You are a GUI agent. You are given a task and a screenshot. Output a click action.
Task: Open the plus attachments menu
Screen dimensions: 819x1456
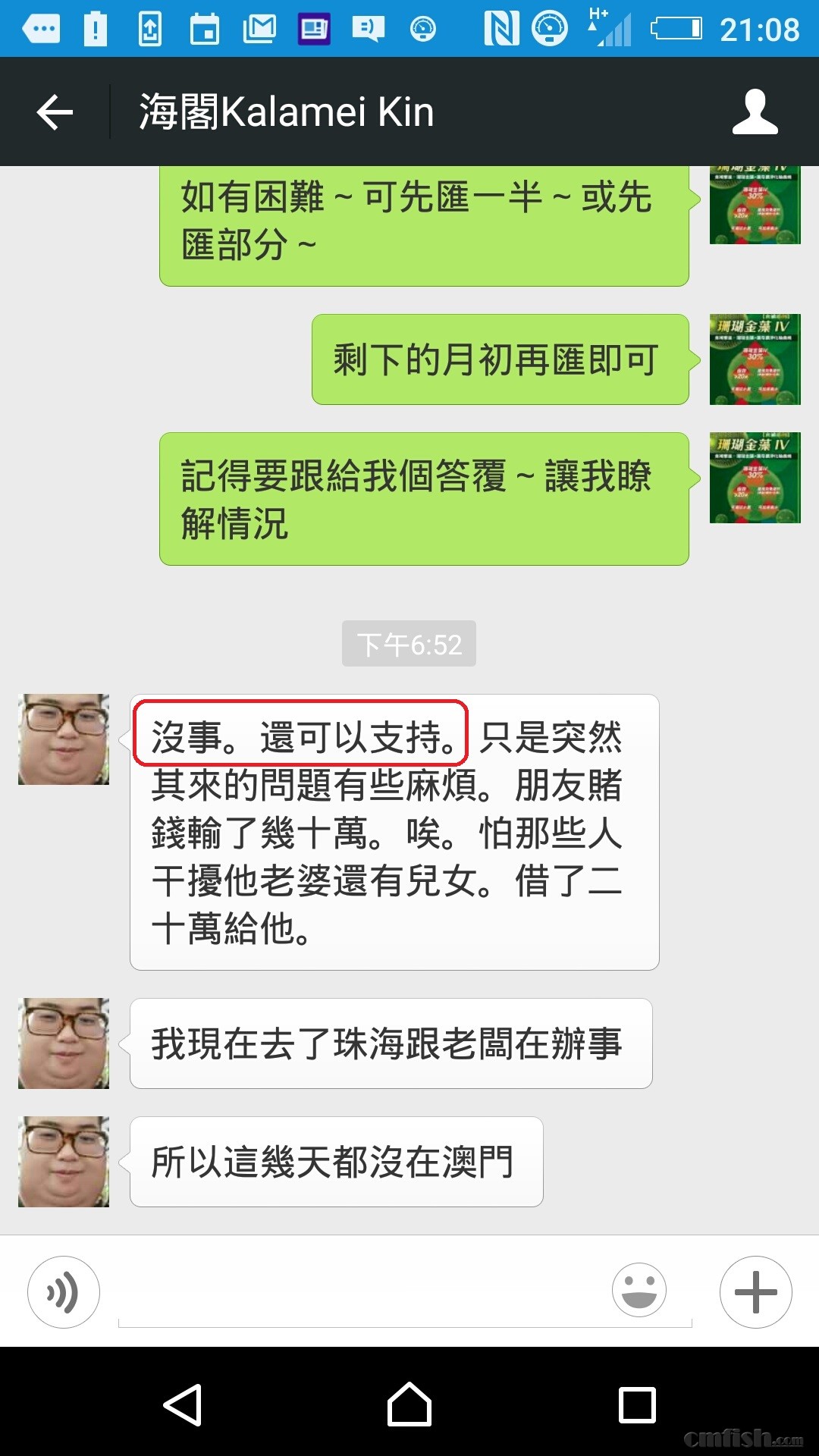coord(755,1291)
